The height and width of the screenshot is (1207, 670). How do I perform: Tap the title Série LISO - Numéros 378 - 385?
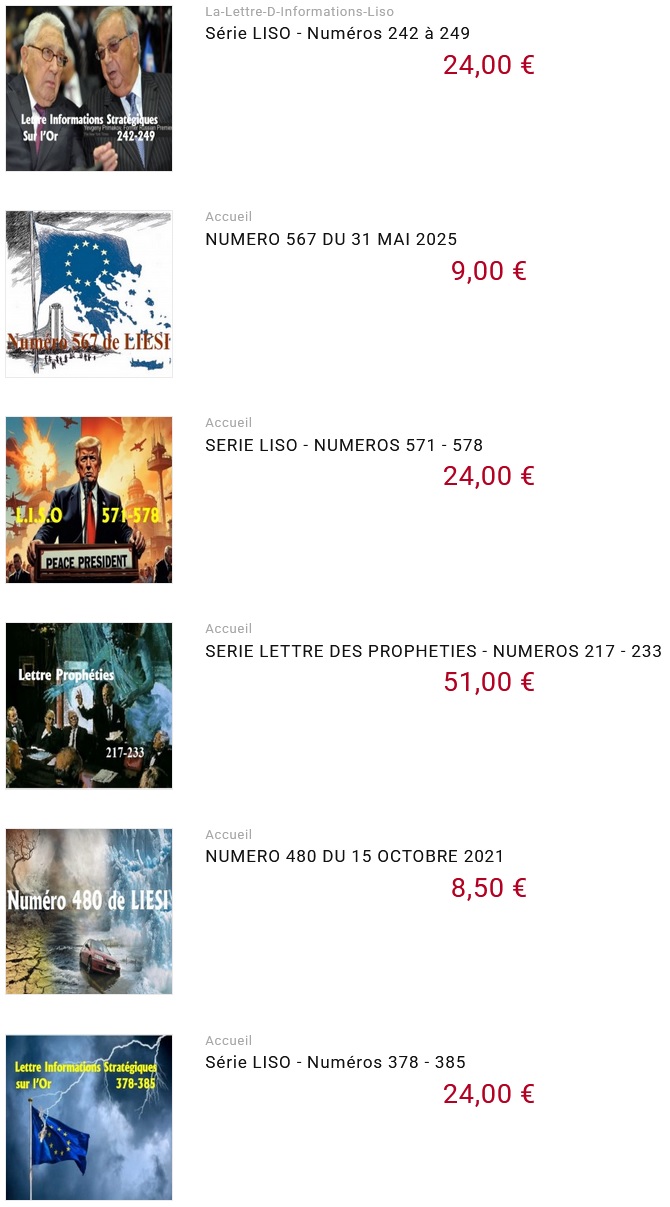point(335,1063)
